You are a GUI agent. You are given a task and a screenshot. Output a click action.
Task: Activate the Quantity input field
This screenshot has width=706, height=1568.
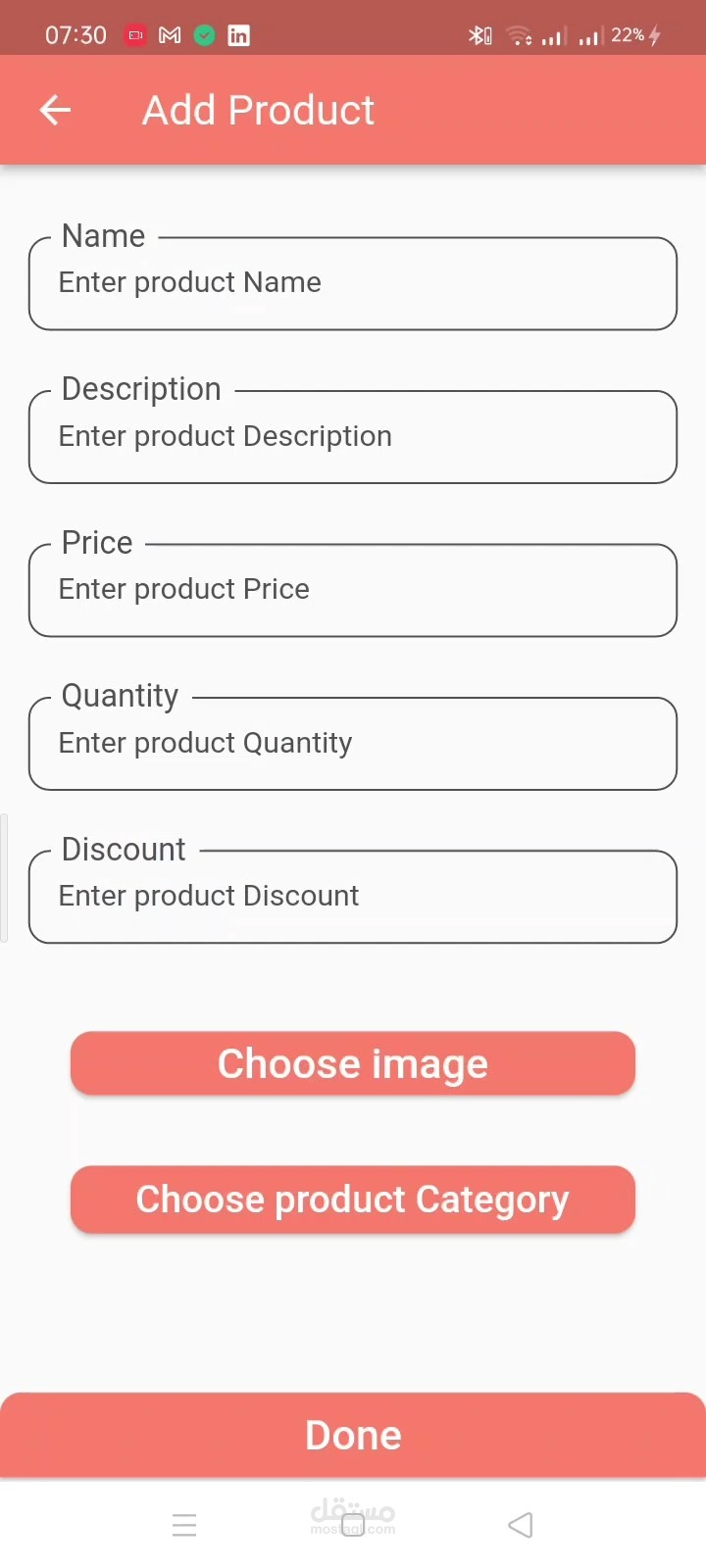pos(353,744)
